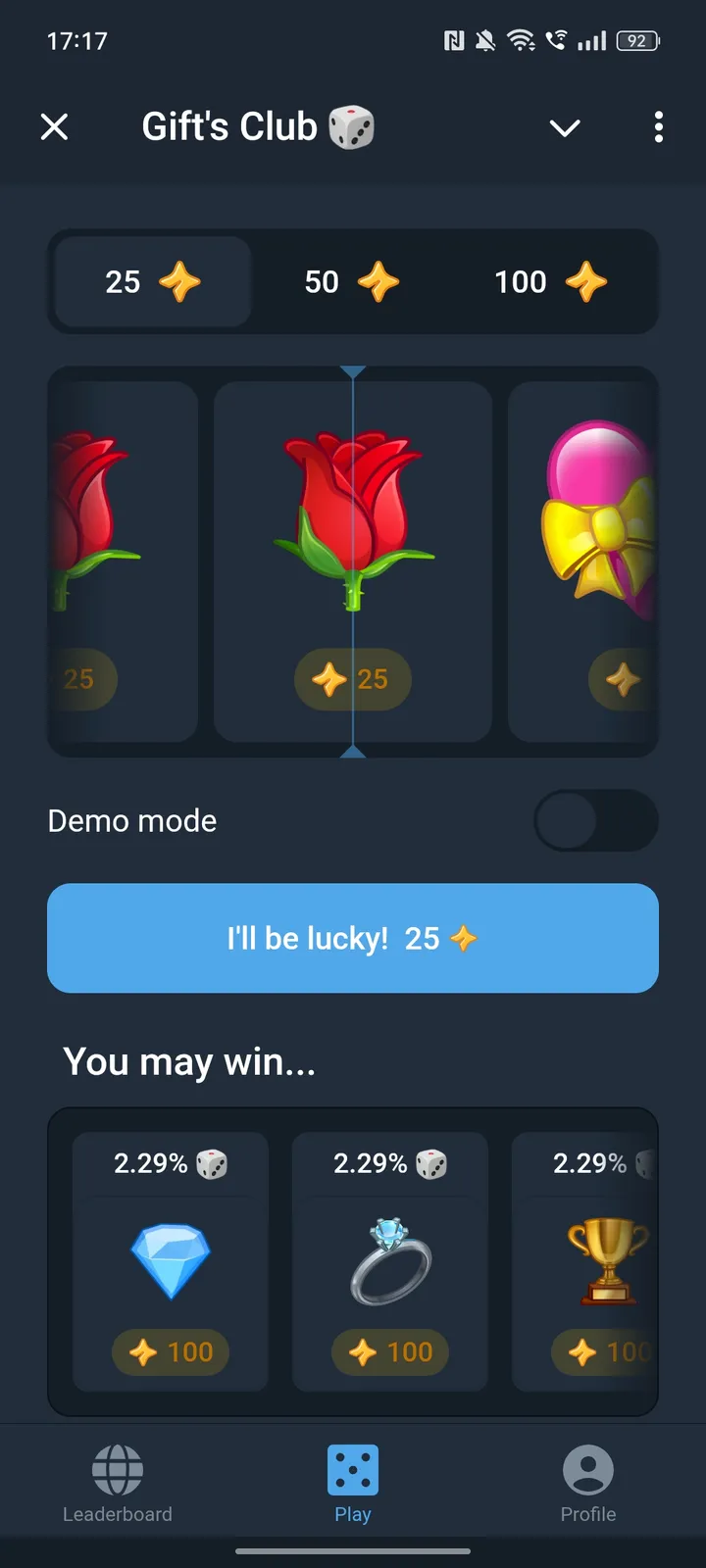Screen dimensions: 706x1568
Task: Enable the Demo mode switch
Action: point(595,820)
